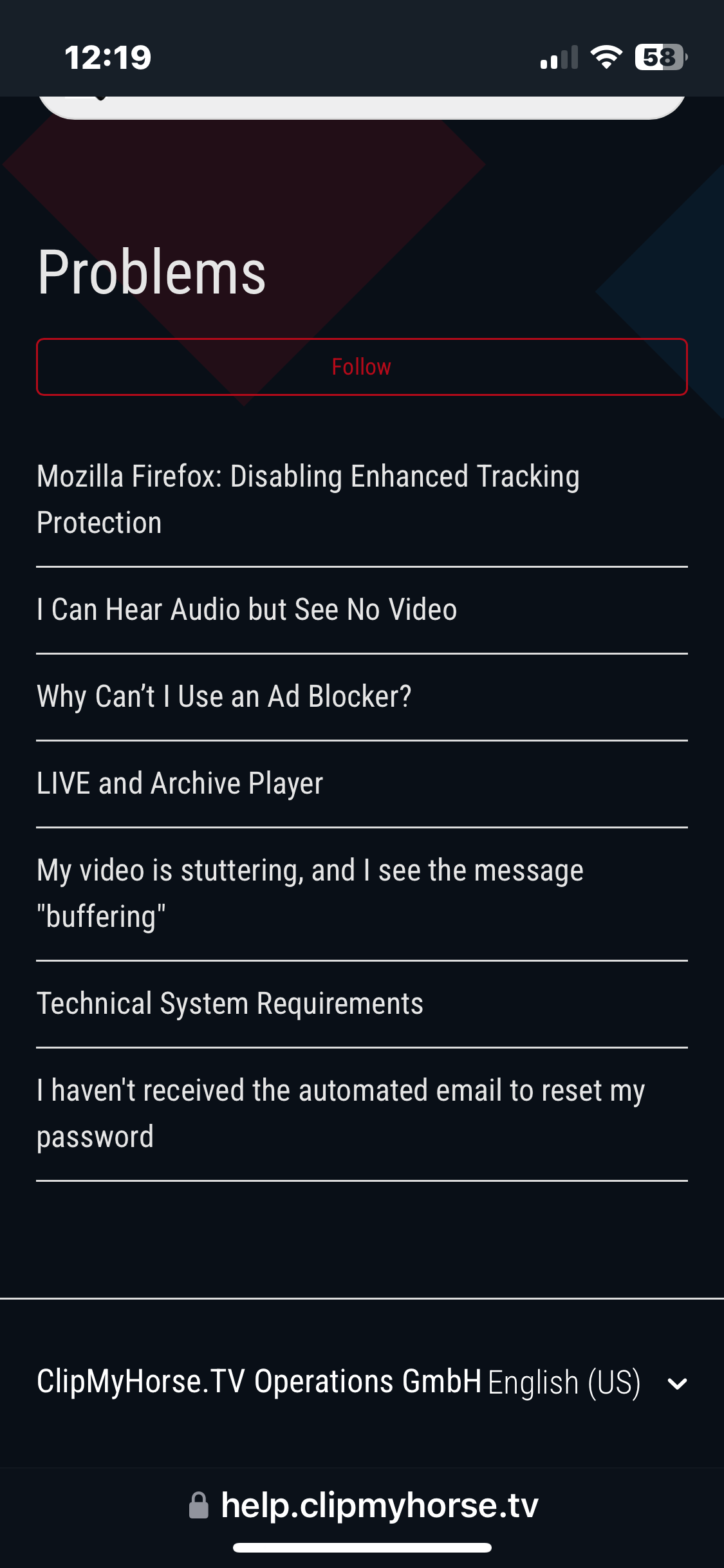Open Technical System Requirements
The image size is (724, 1568).
(x=230, y=1003)
